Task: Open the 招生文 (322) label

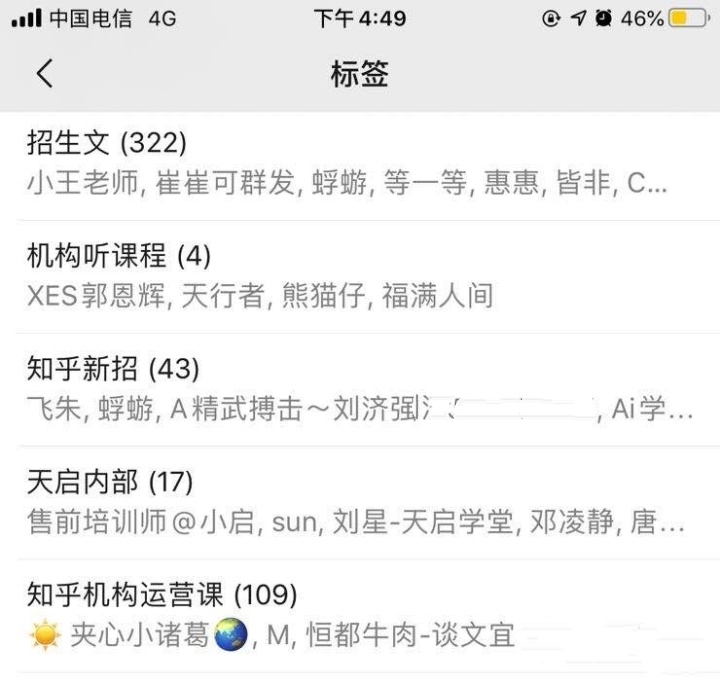Action: (x=360, y=164)
